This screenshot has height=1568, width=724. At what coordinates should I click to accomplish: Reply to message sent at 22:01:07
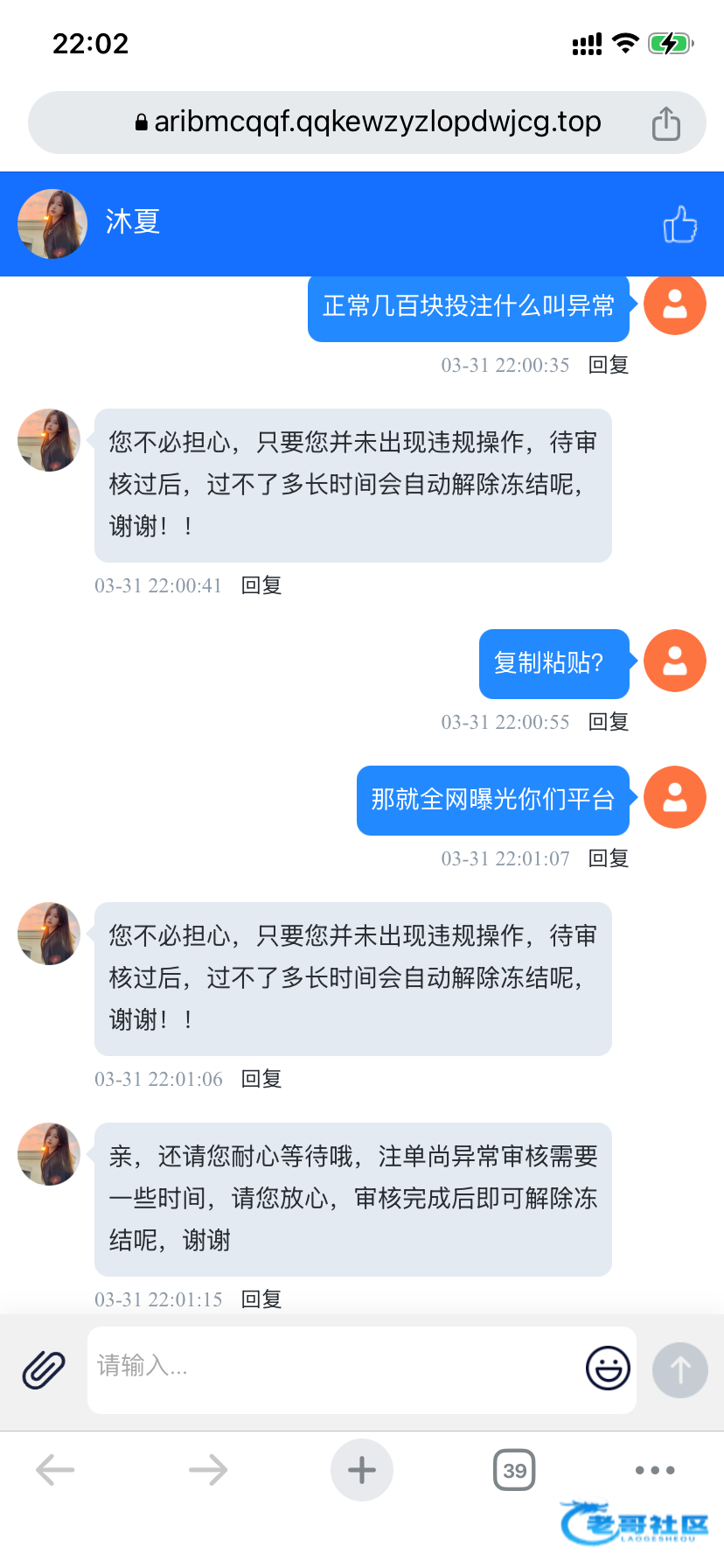[x=609, y=858]
